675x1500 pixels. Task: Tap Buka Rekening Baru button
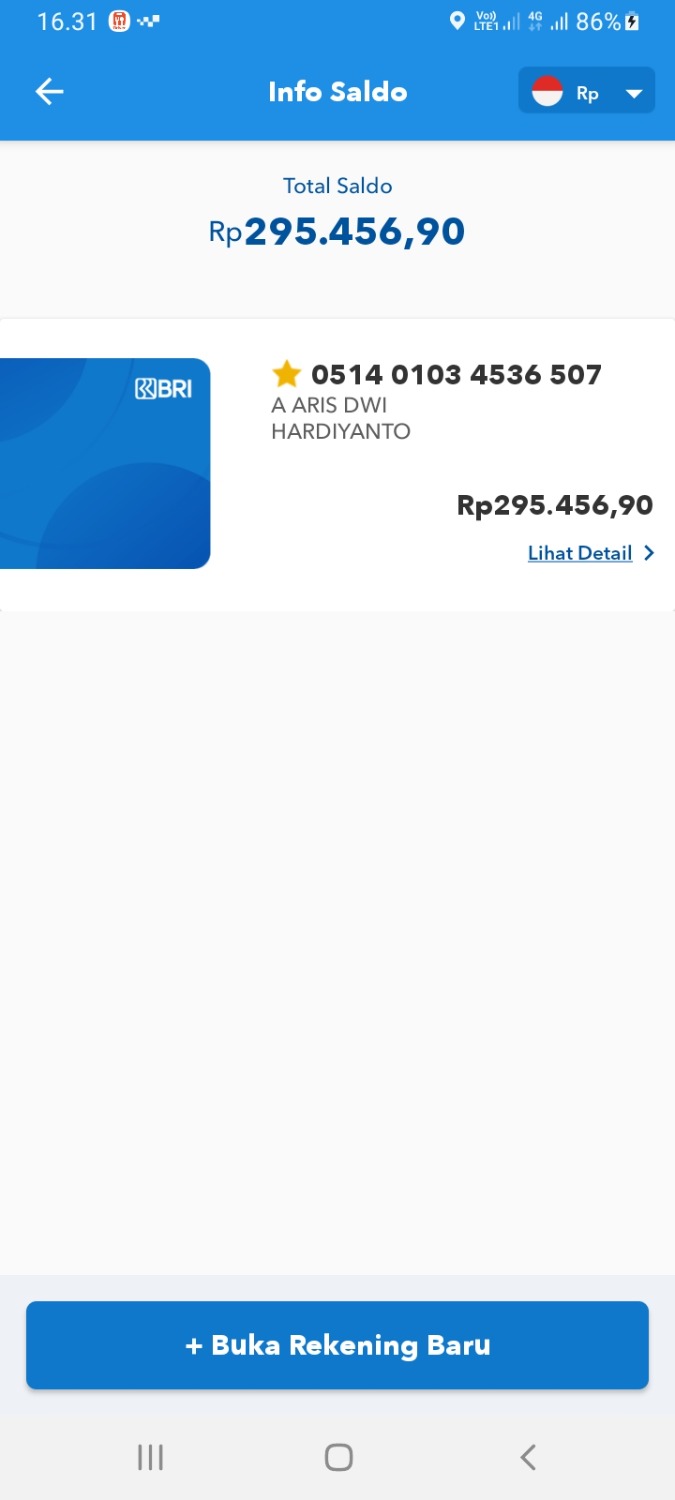337,1345
